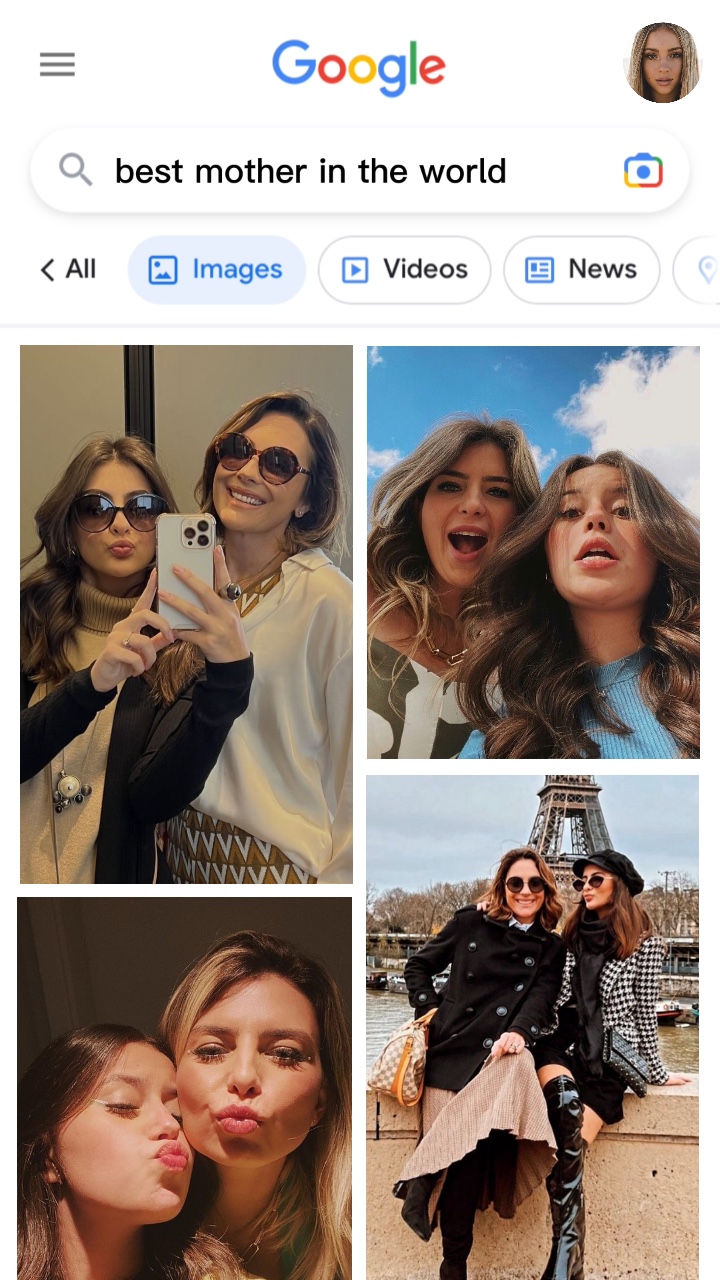Go back to the All tab
The image size is (720, 1280).
[68, 269]
